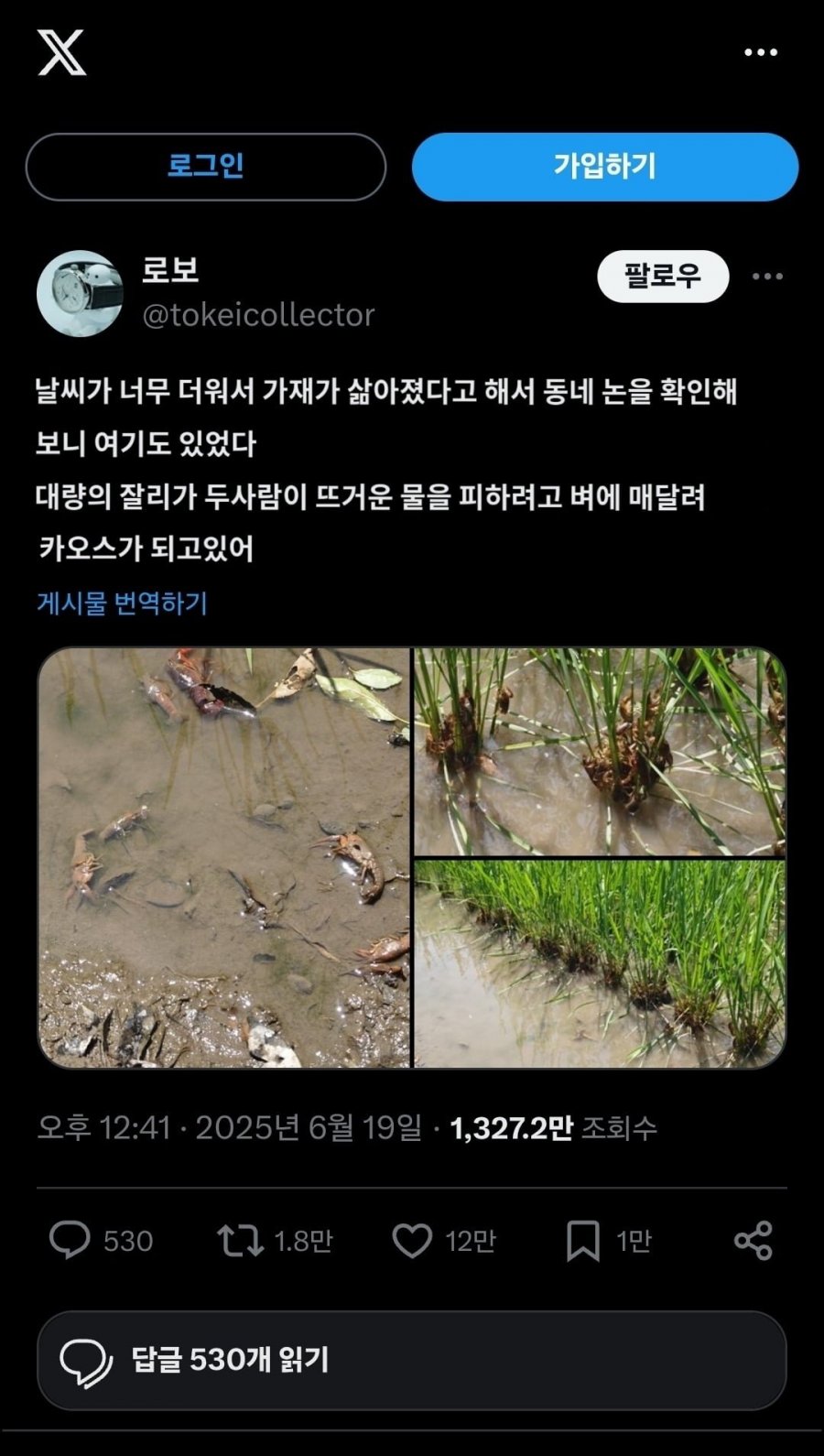Screen dimensions: 824x1456
Task: Open the post's more options menu
Action: 766,277
